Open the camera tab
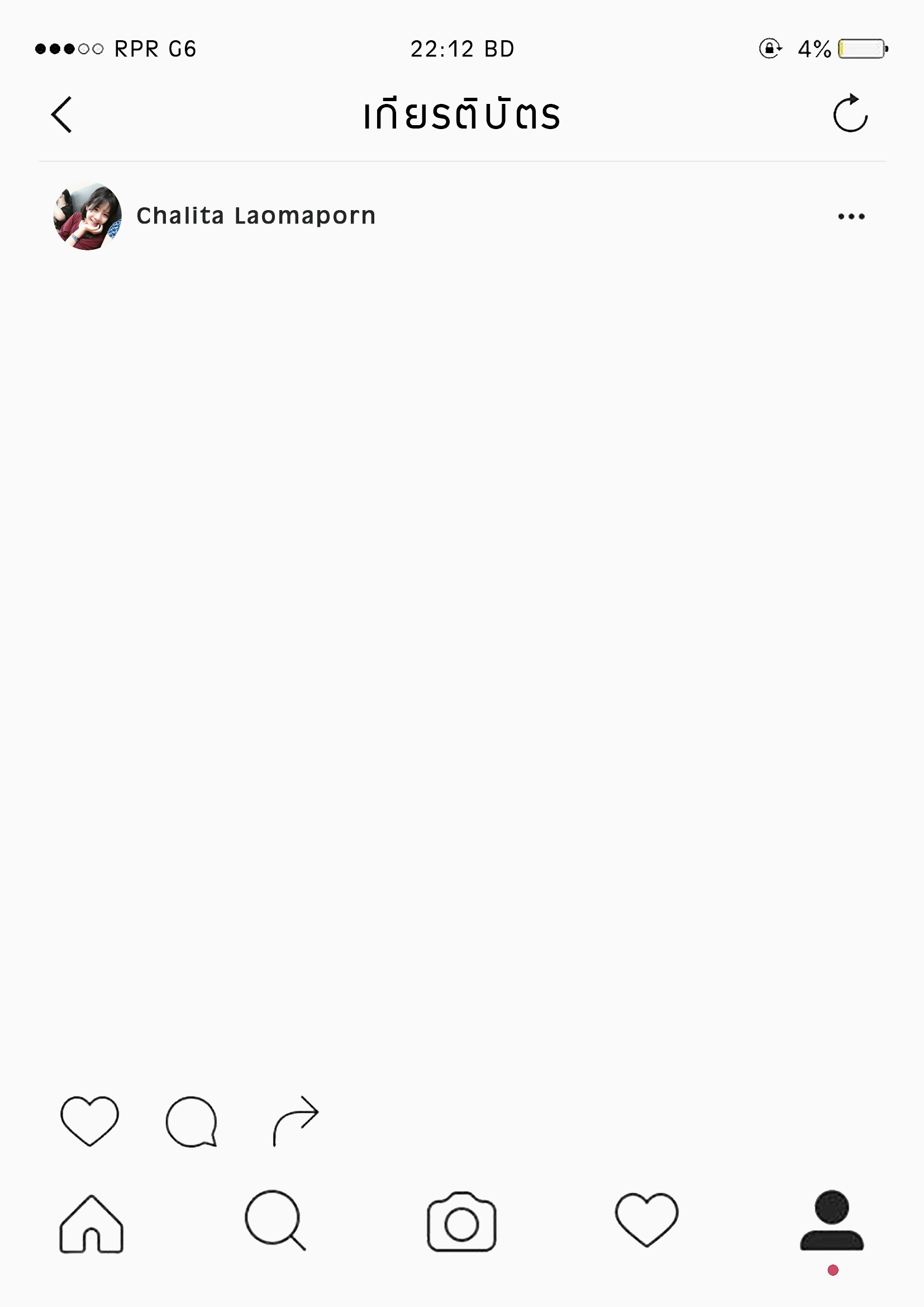The image size is (924, 1307). point(461,1222)
